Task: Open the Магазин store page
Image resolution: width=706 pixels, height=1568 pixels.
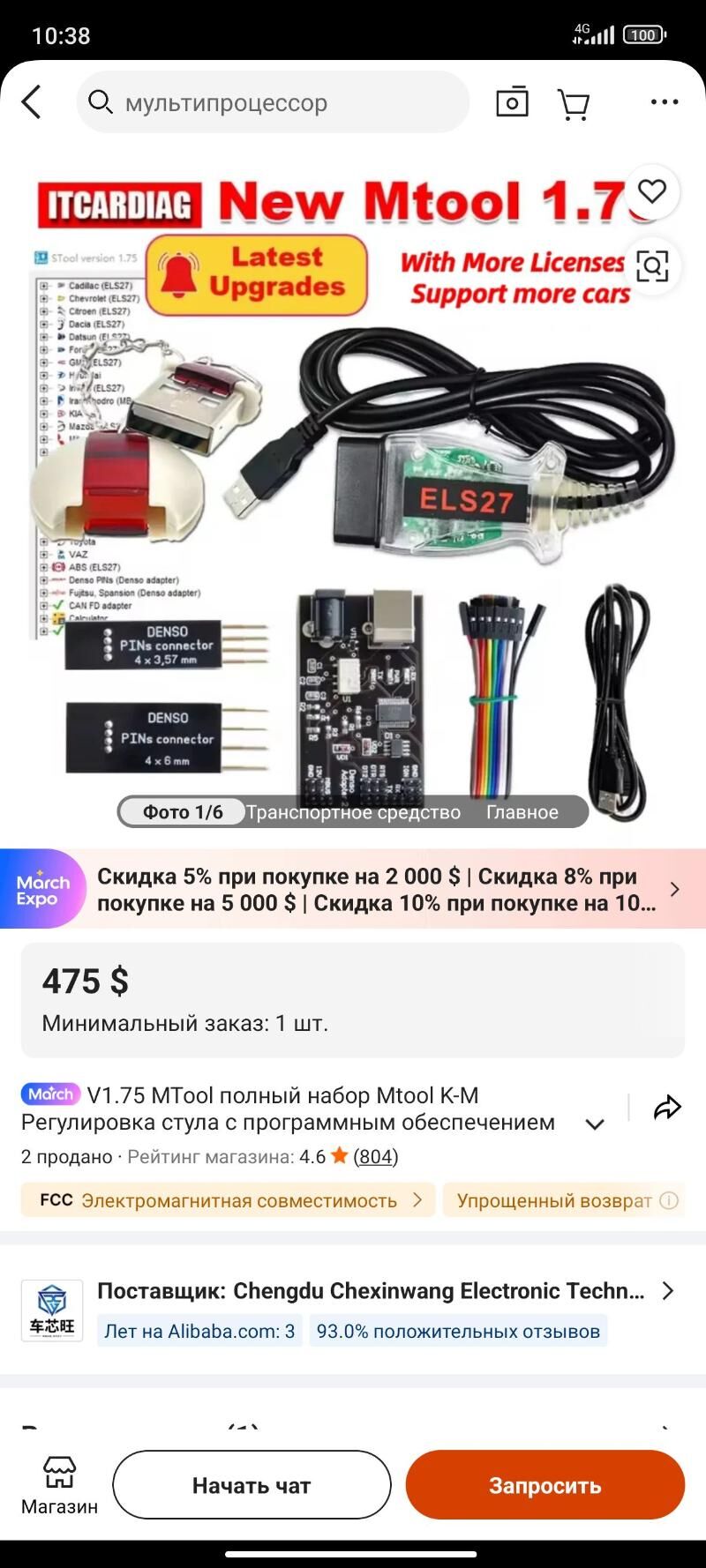Action: (x=59, y=1485)
